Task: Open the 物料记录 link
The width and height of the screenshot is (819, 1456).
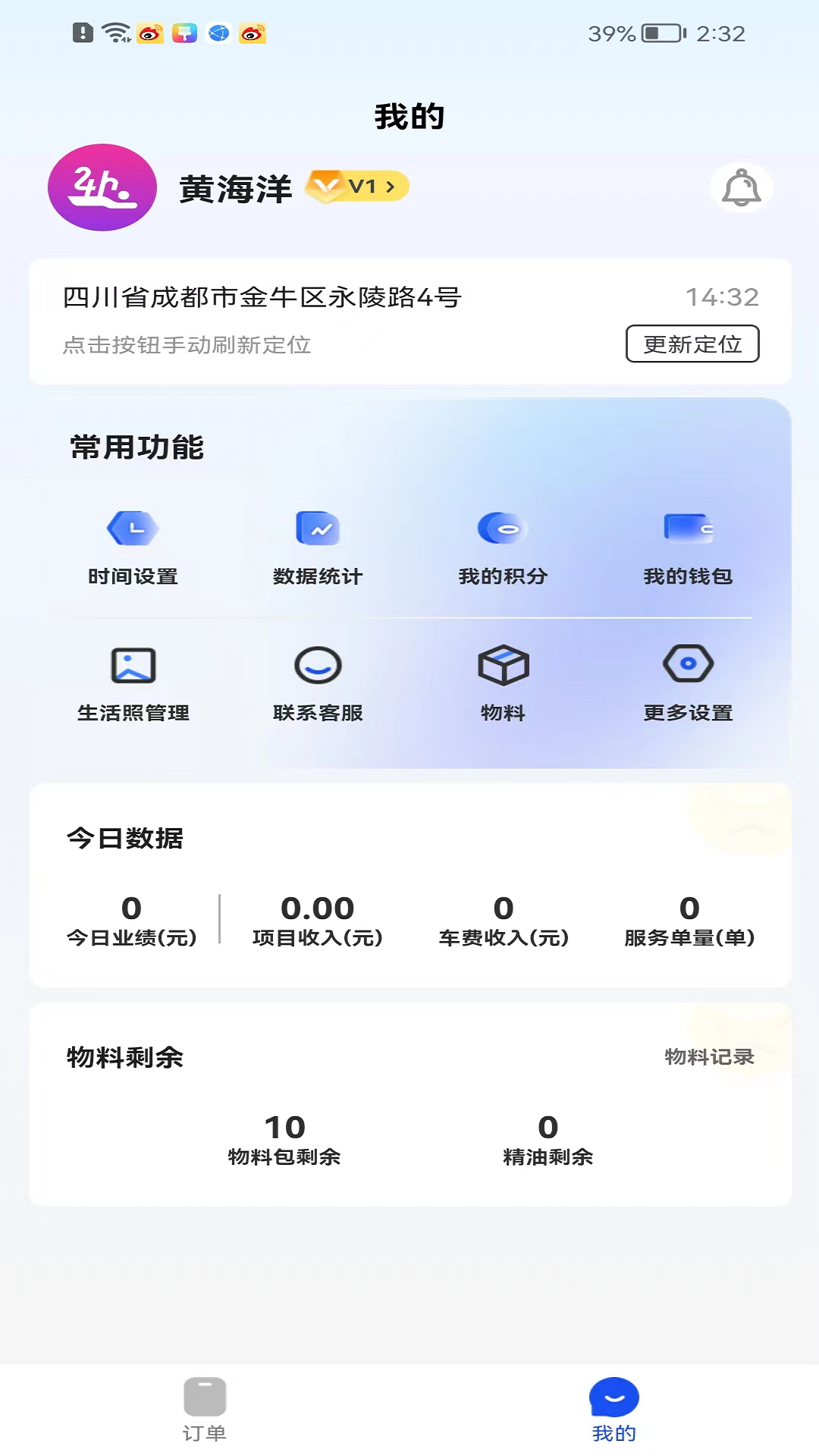Action: pos(708,1057)
